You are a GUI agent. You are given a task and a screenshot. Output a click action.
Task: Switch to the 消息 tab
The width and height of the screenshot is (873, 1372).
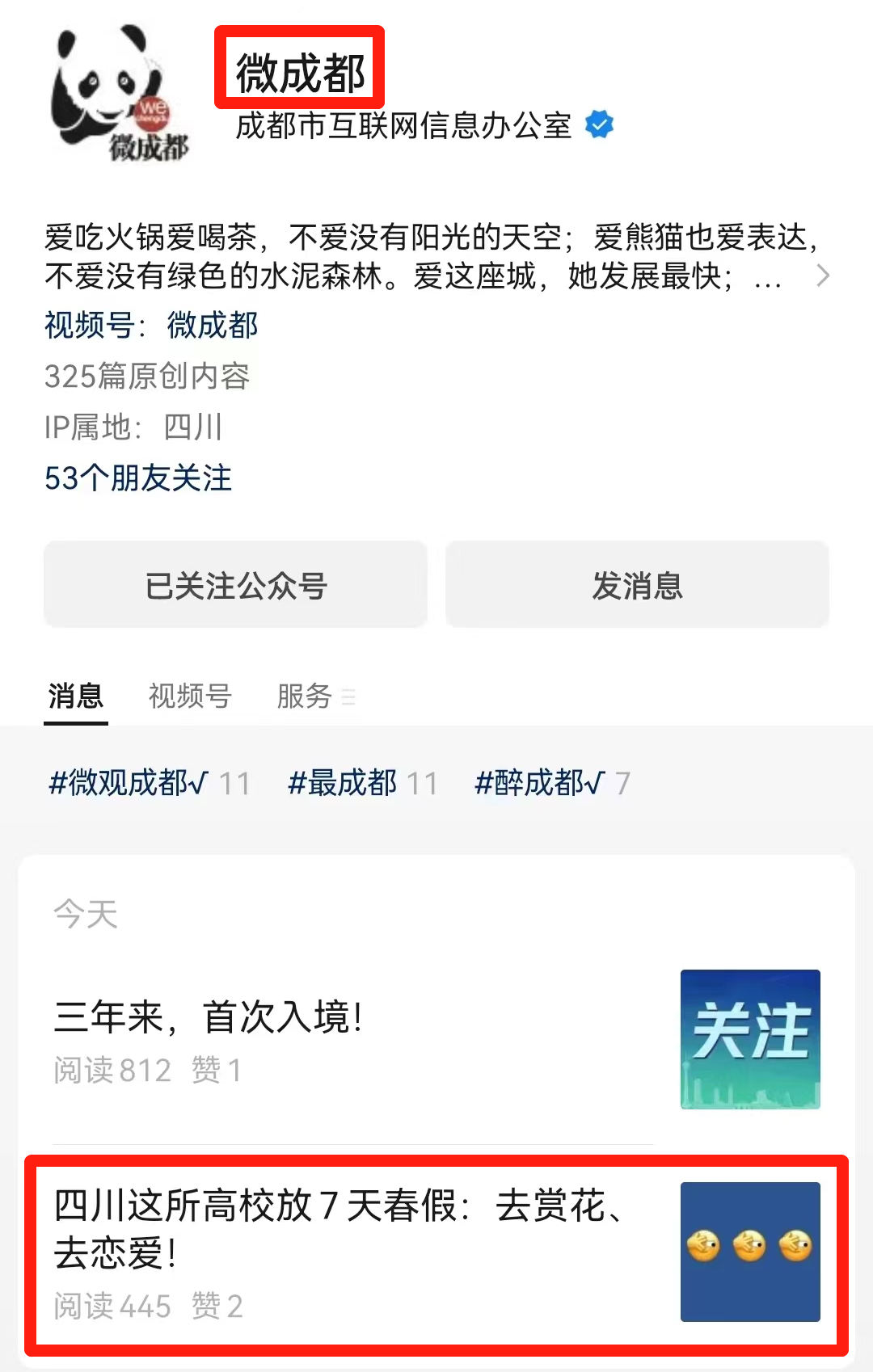(75, 696)
